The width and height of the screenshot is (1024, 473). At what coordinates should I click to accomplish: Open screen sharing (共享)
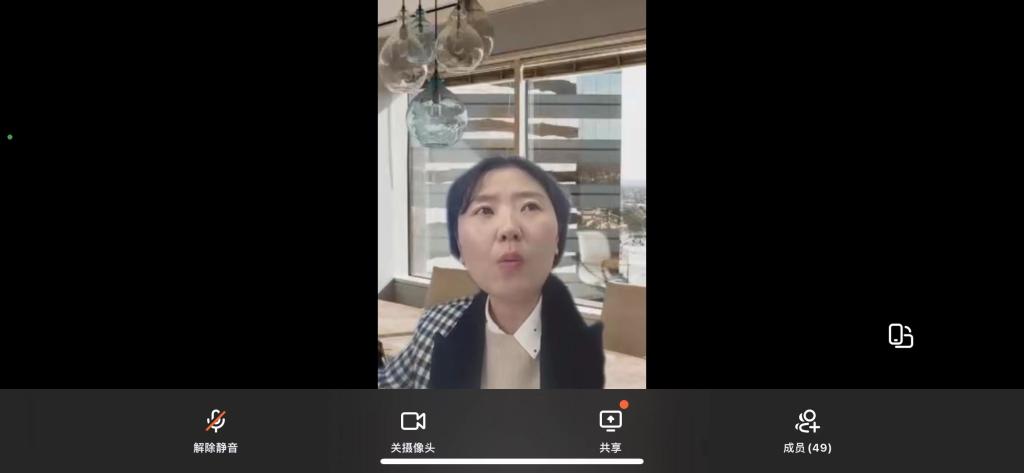610,430
